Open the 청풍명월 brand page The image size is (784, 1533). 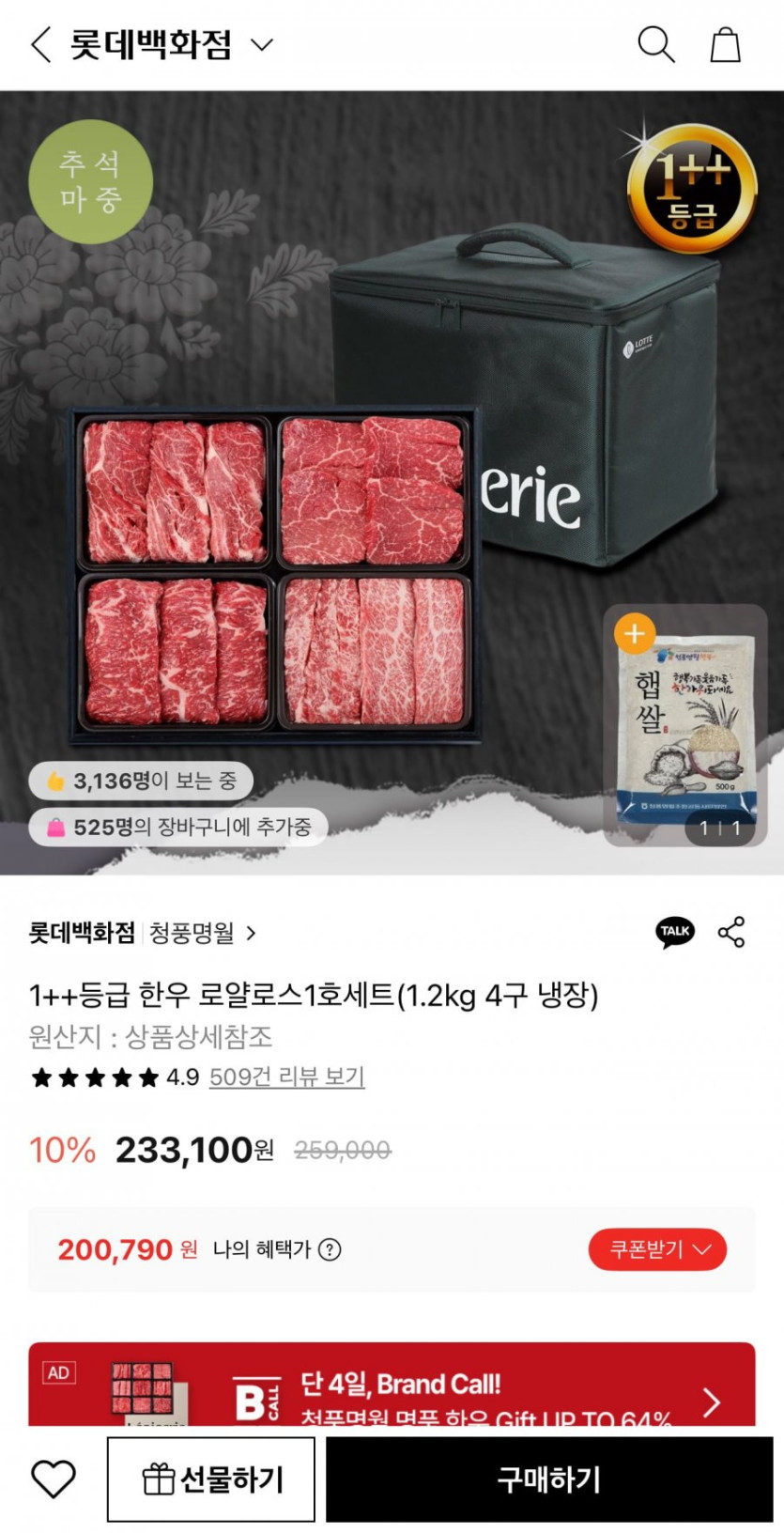point(201,933)
